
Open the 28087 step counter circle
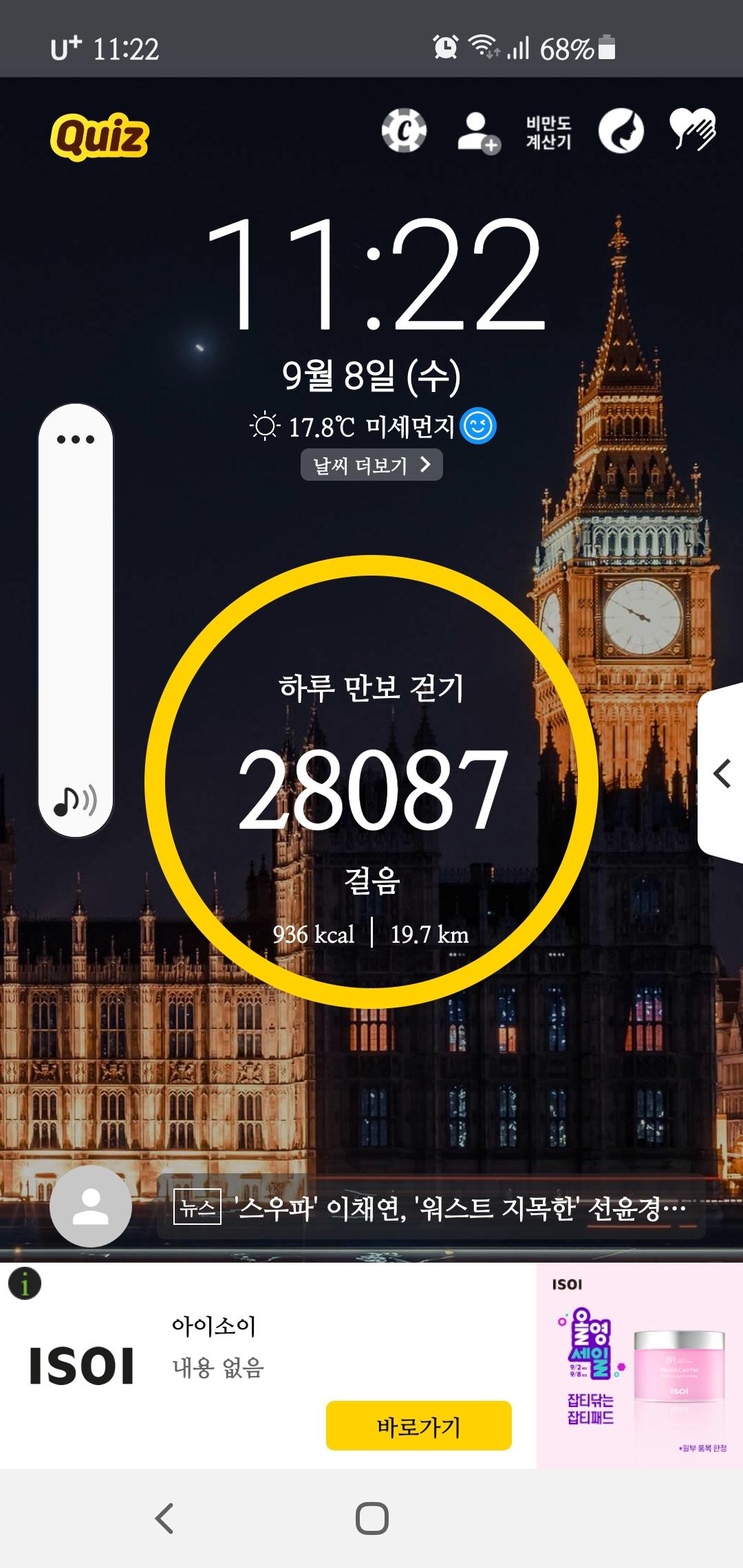click(371, 784)
